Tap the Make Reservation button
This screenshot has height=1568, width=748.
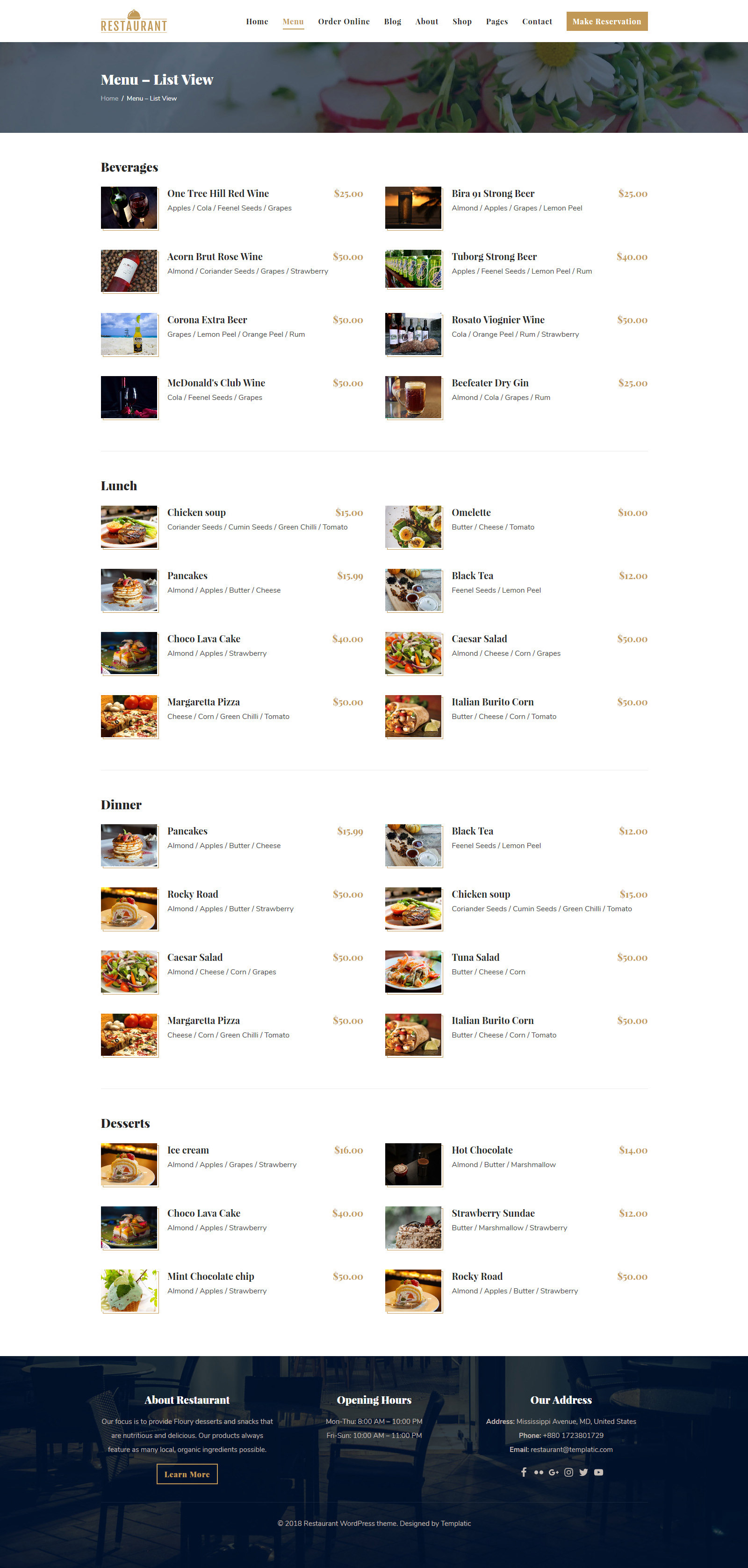pyautogui.click(x=606, y=22)
